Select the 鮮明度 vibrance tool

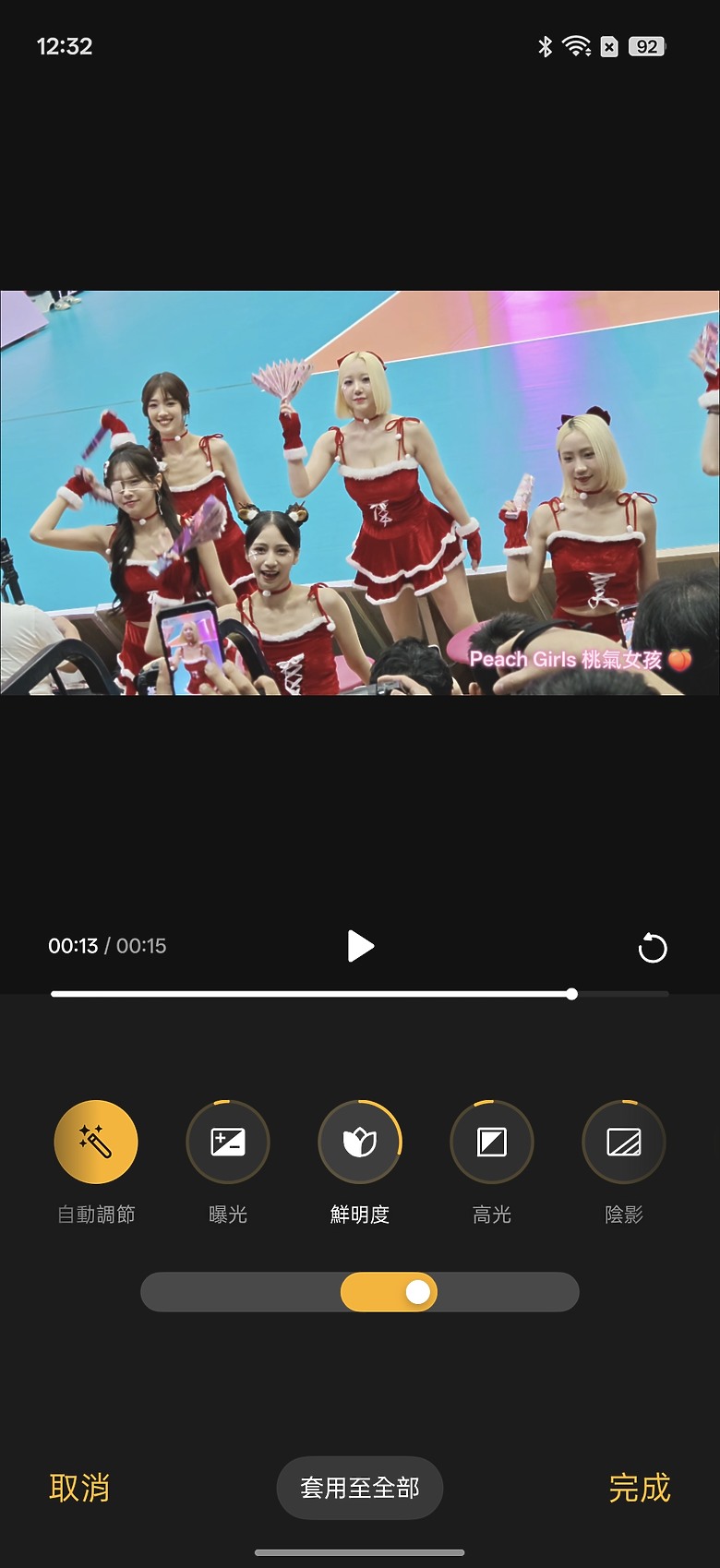tap(360, 1142)
